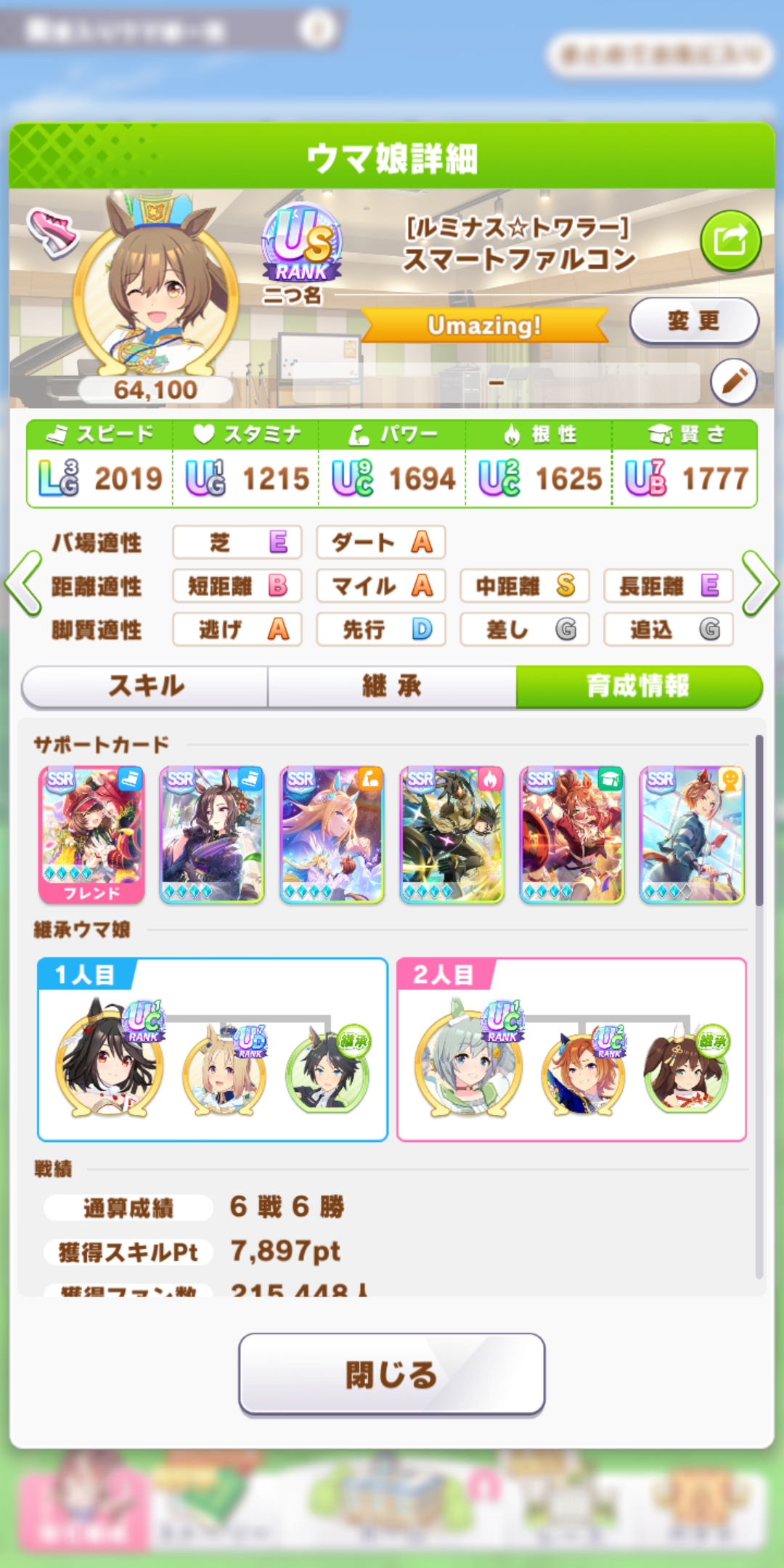This screenshot has width=784, height=1568.
Task: Tap the running shoe icon by portrait
Action: [x=52, y=232]
